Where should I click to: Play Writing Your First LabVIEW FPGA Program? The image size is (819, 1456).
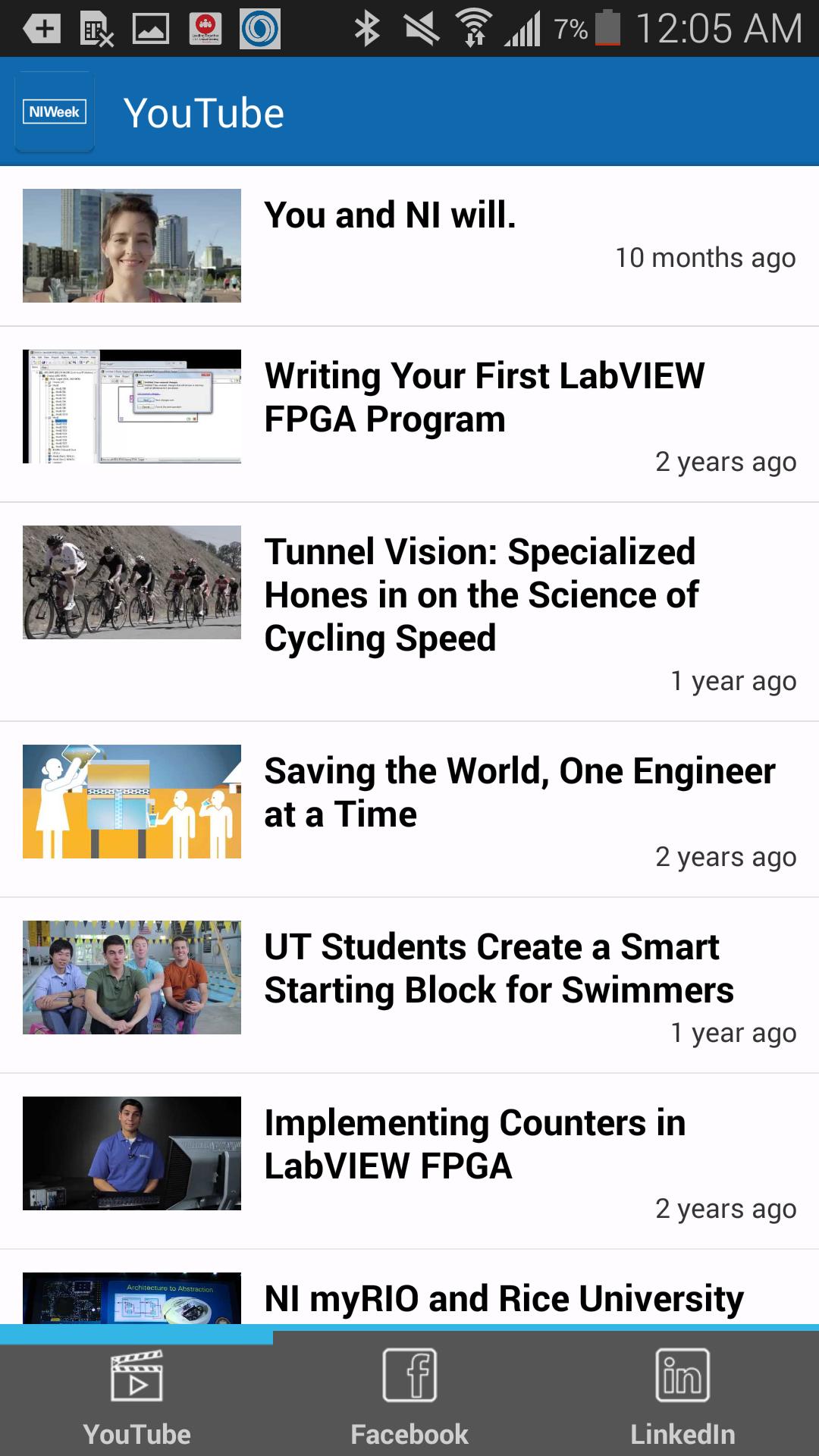[409, 414]
